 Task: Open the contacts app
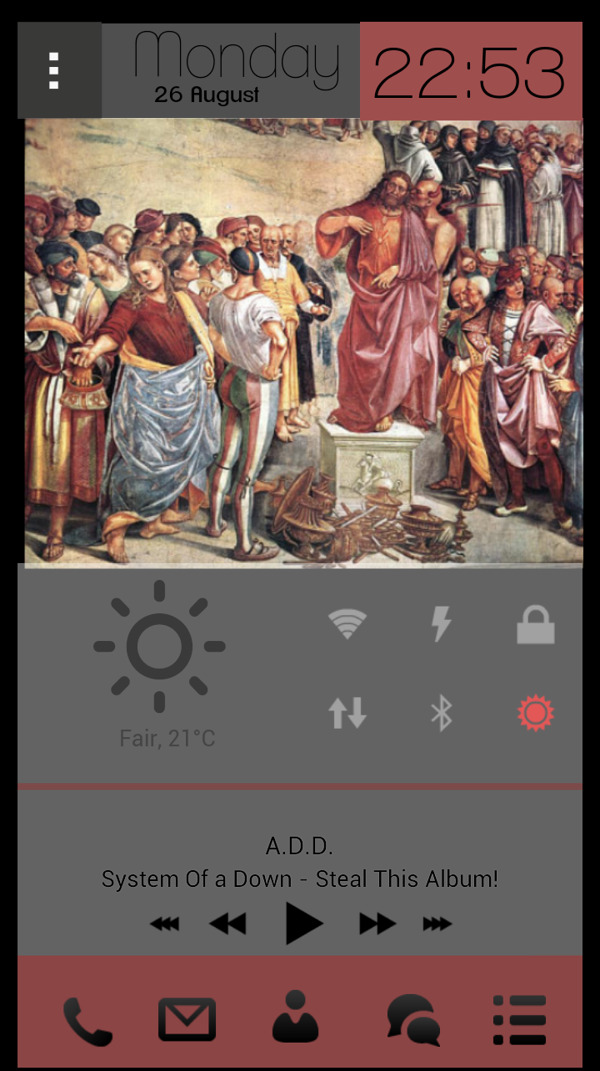(x=295, y=1017)
